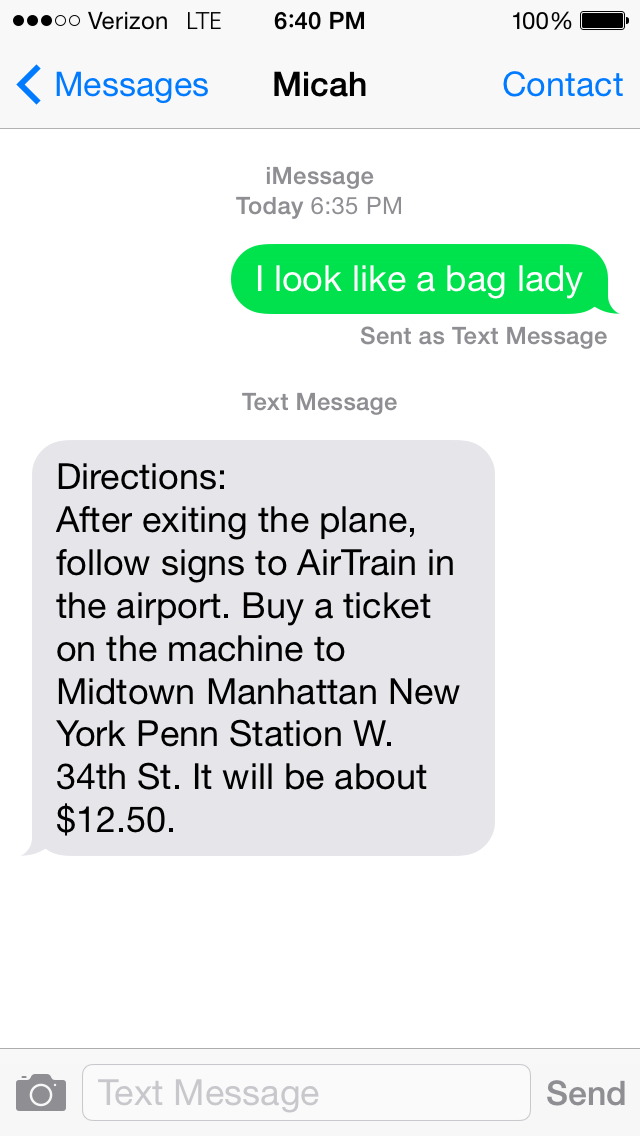Open Contact details for Micah
640x1136 pixels.
coord(562,86)
